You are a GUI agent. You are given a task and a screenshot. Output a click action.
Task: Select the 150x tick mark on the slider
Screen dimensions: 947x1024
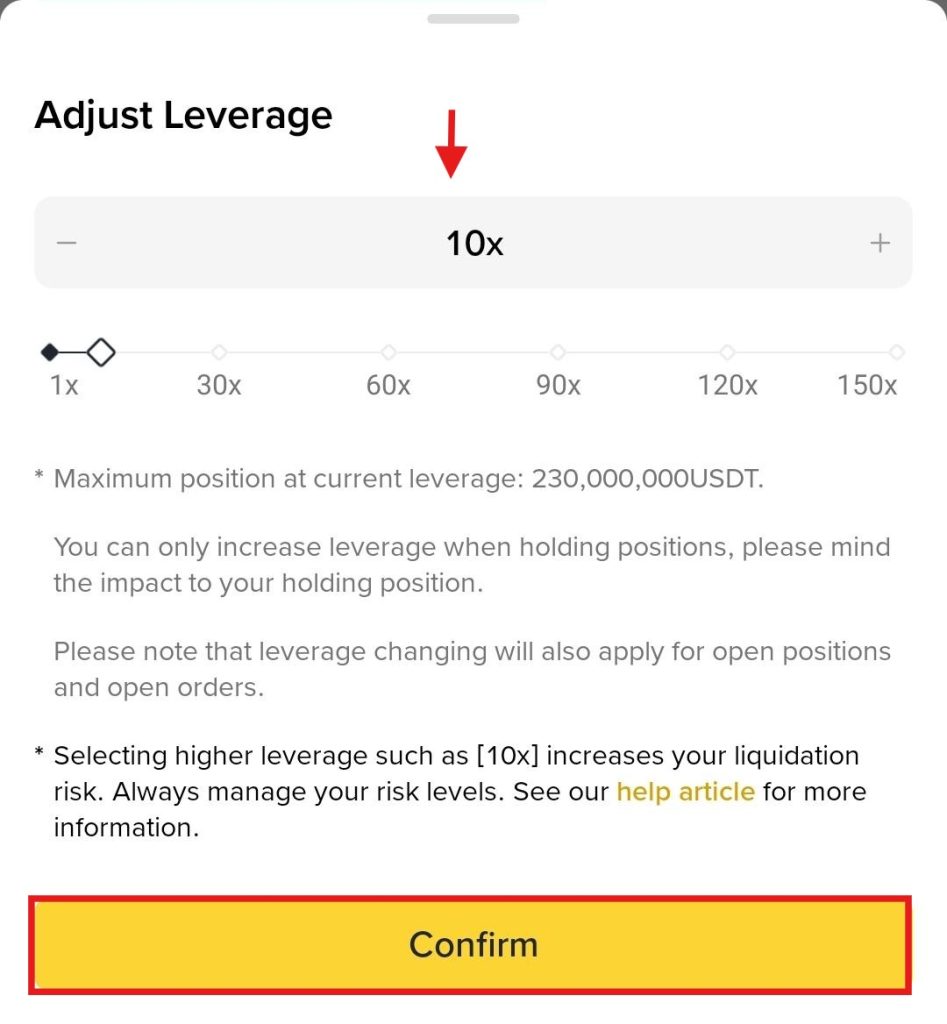(896, 352)
